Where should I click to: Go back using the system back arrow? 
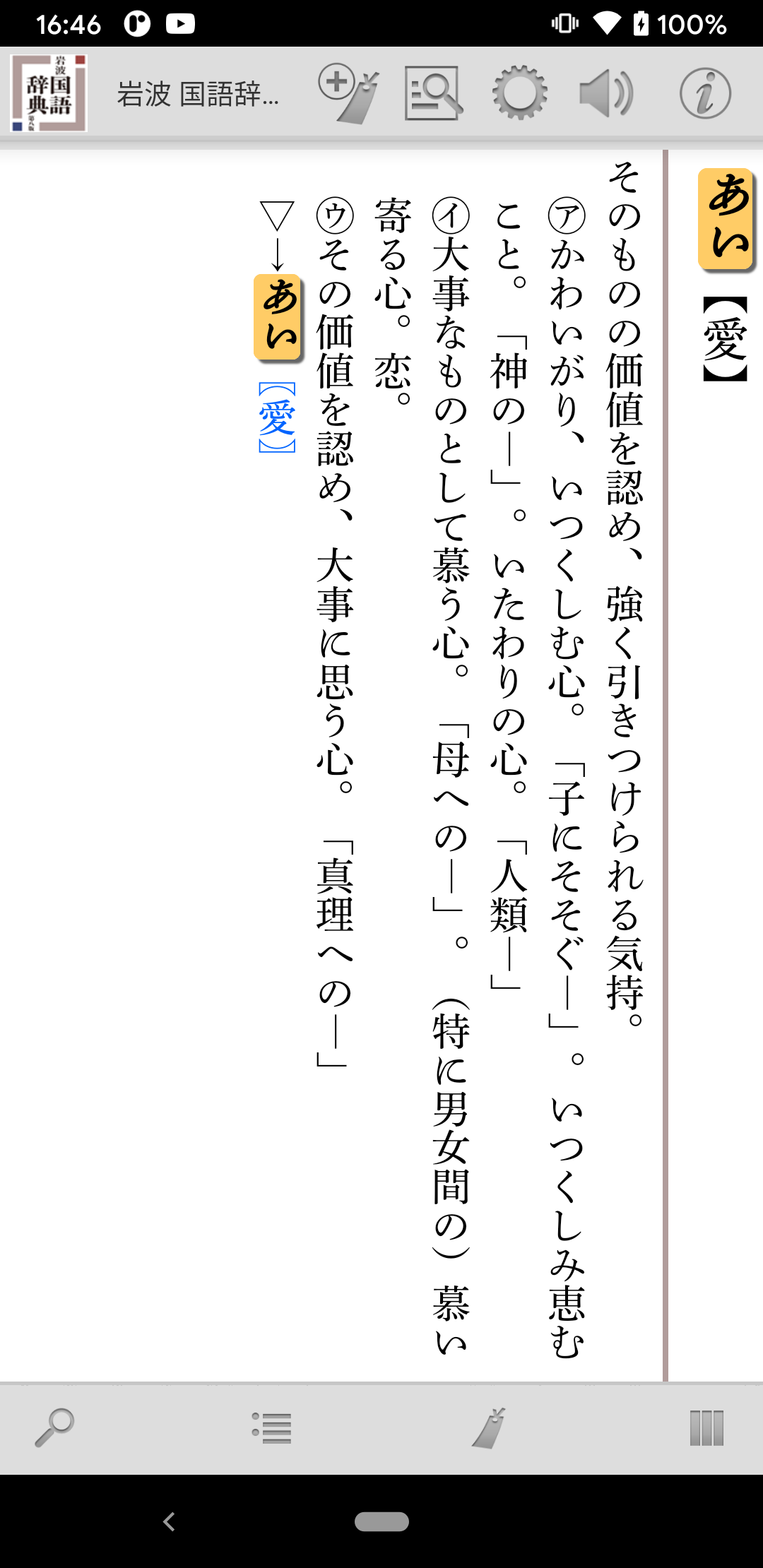pos(168,1521)
